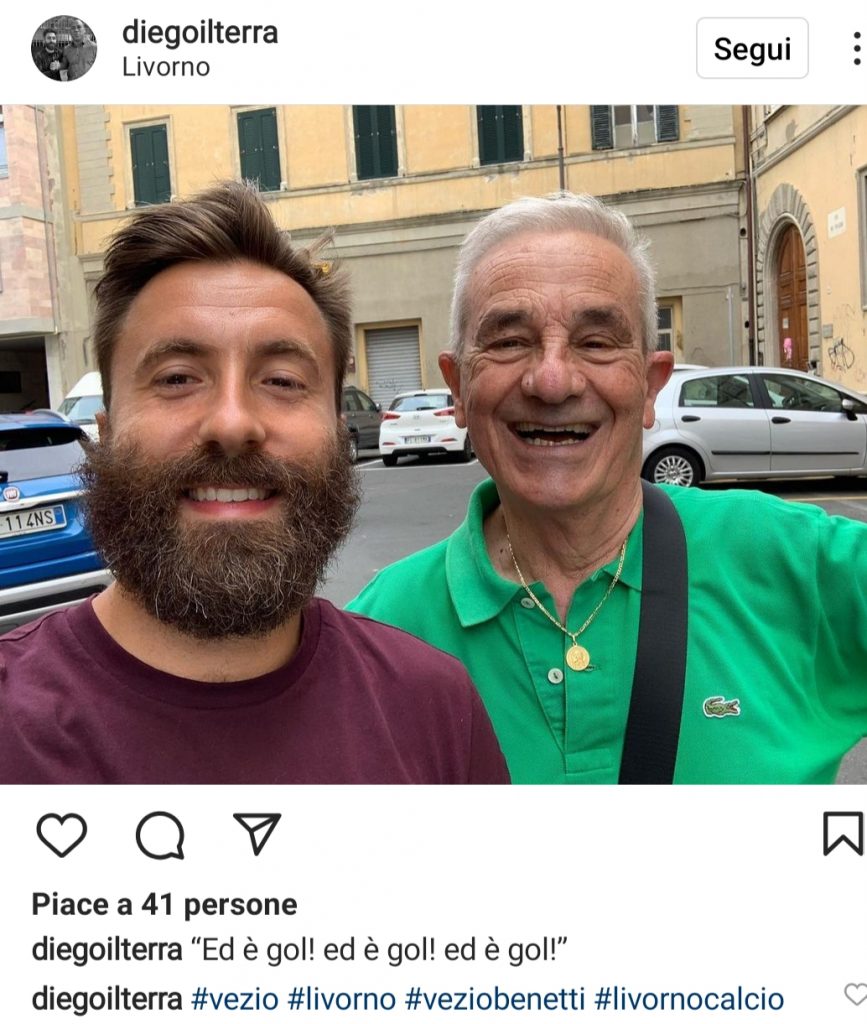Open the diegoilterra username in the post header
The height and width of the screenshot is (1024, 867).
coord(199,32)
